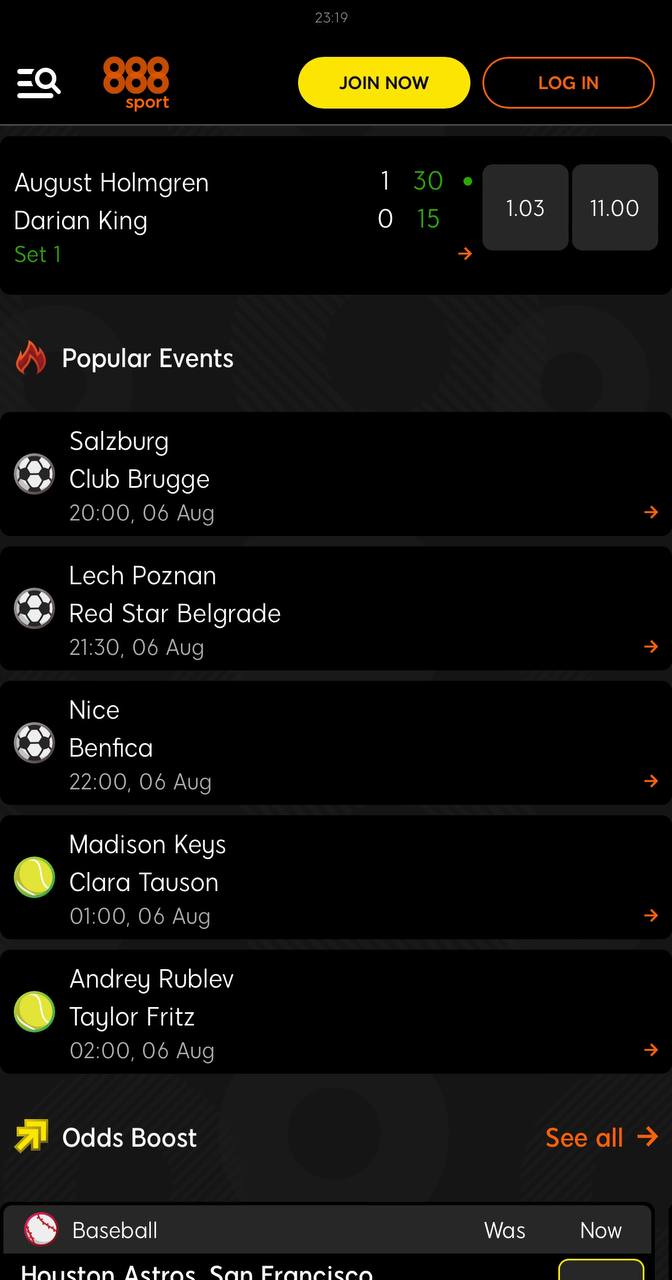See all Odds Boost offers

tap(602, 1137)
